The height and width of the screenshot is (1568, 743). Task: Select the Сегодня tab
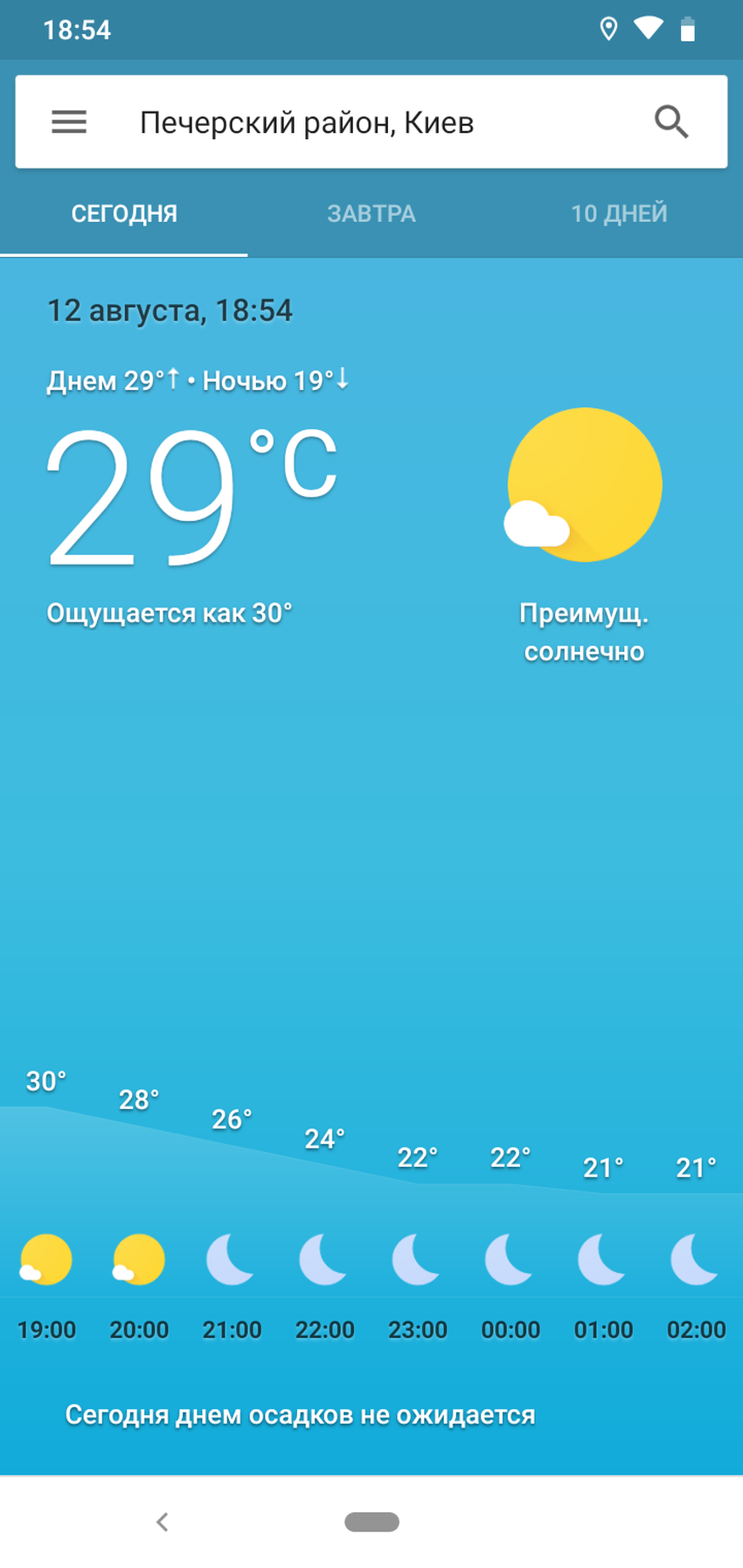(124, 213)
